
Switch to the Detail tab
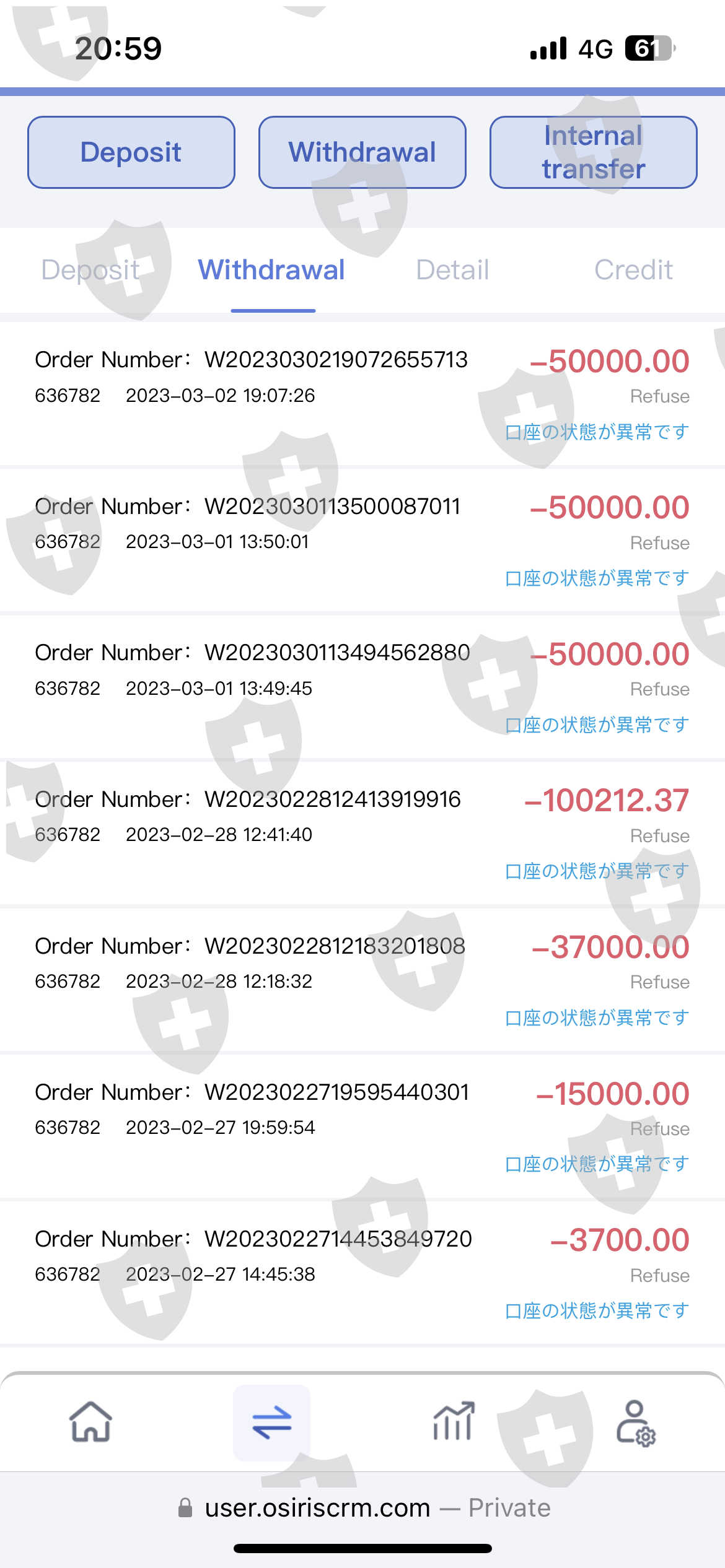452,270
